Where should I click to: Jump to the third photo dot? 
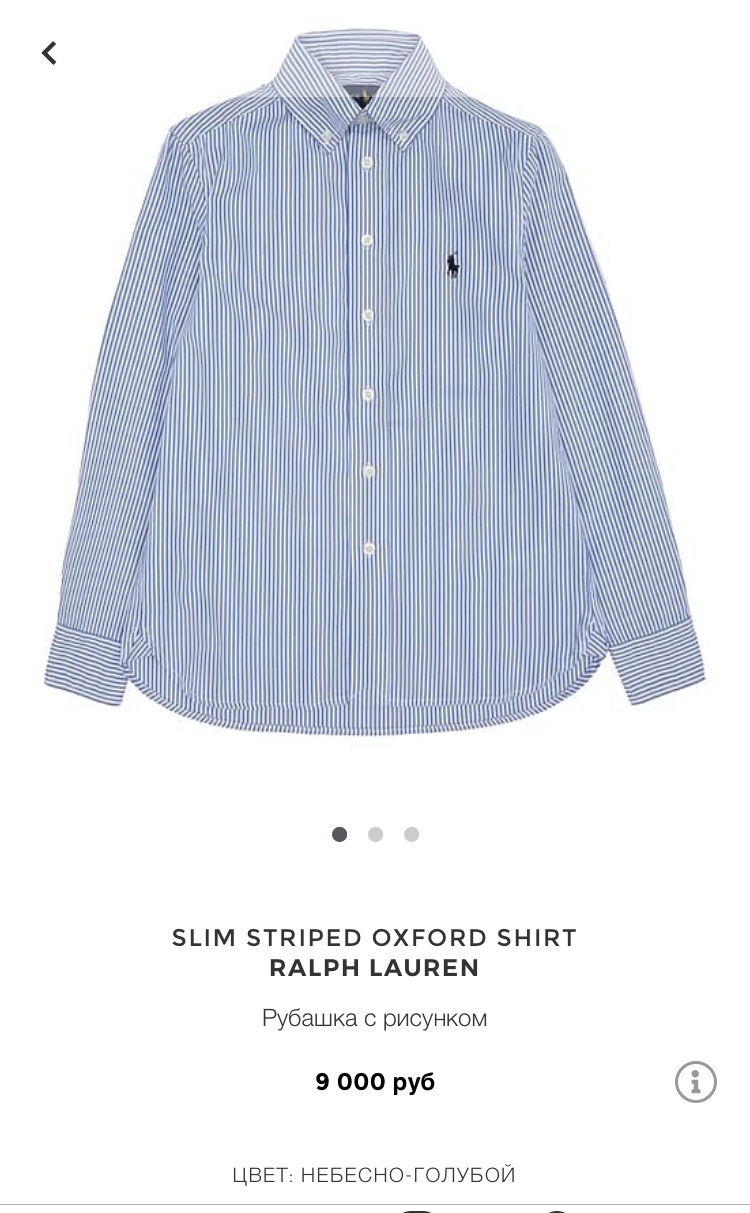411,834
